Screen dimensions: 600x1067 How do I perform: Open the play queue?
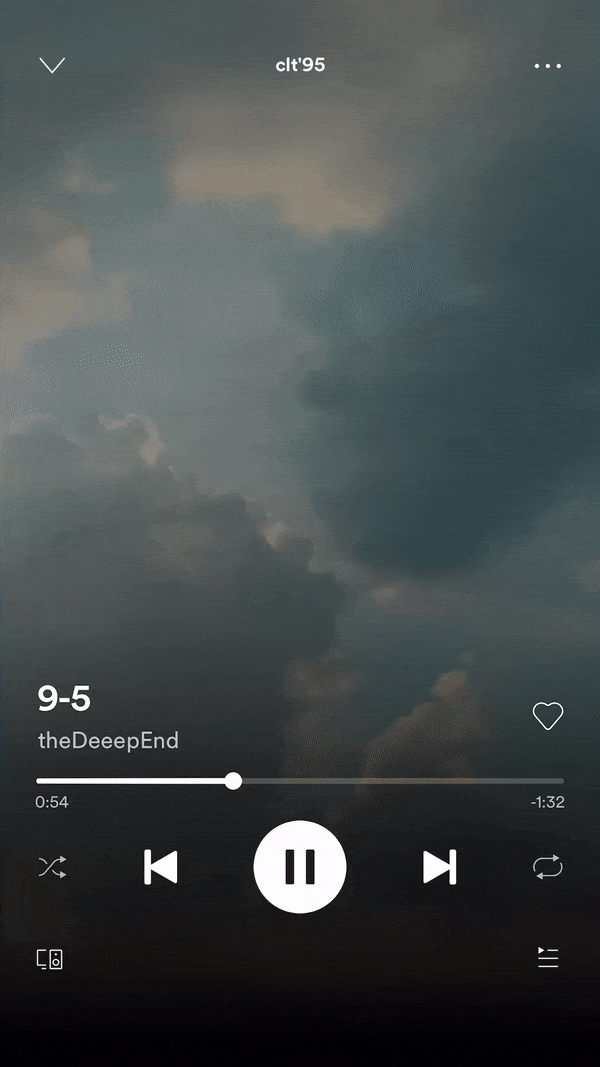pos(548,958)
